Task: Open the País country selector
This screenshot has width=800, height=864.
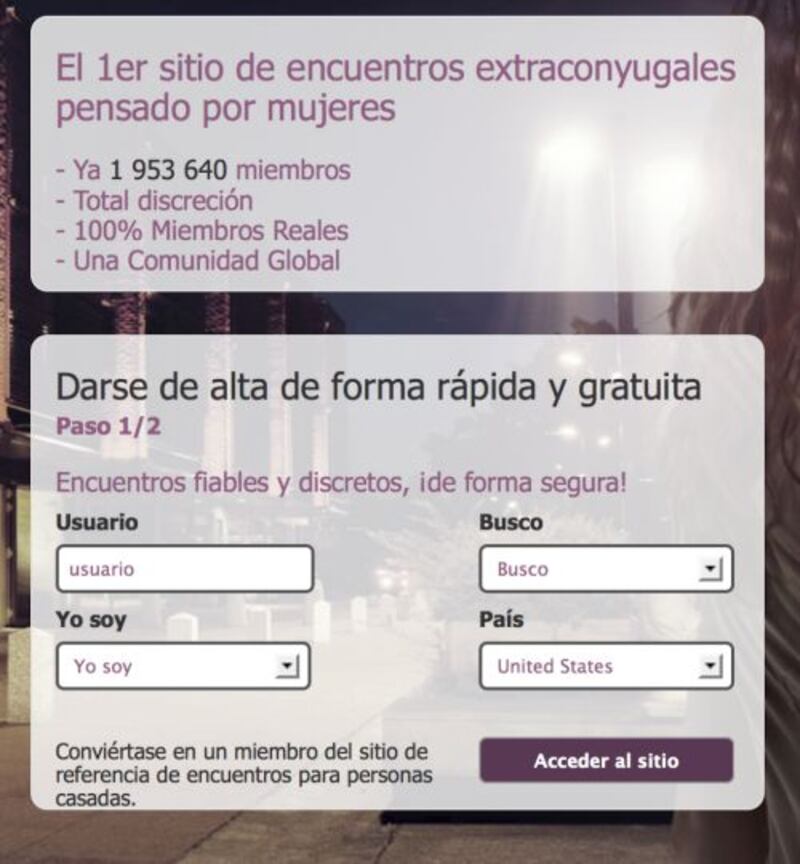Action: point(606,666)
